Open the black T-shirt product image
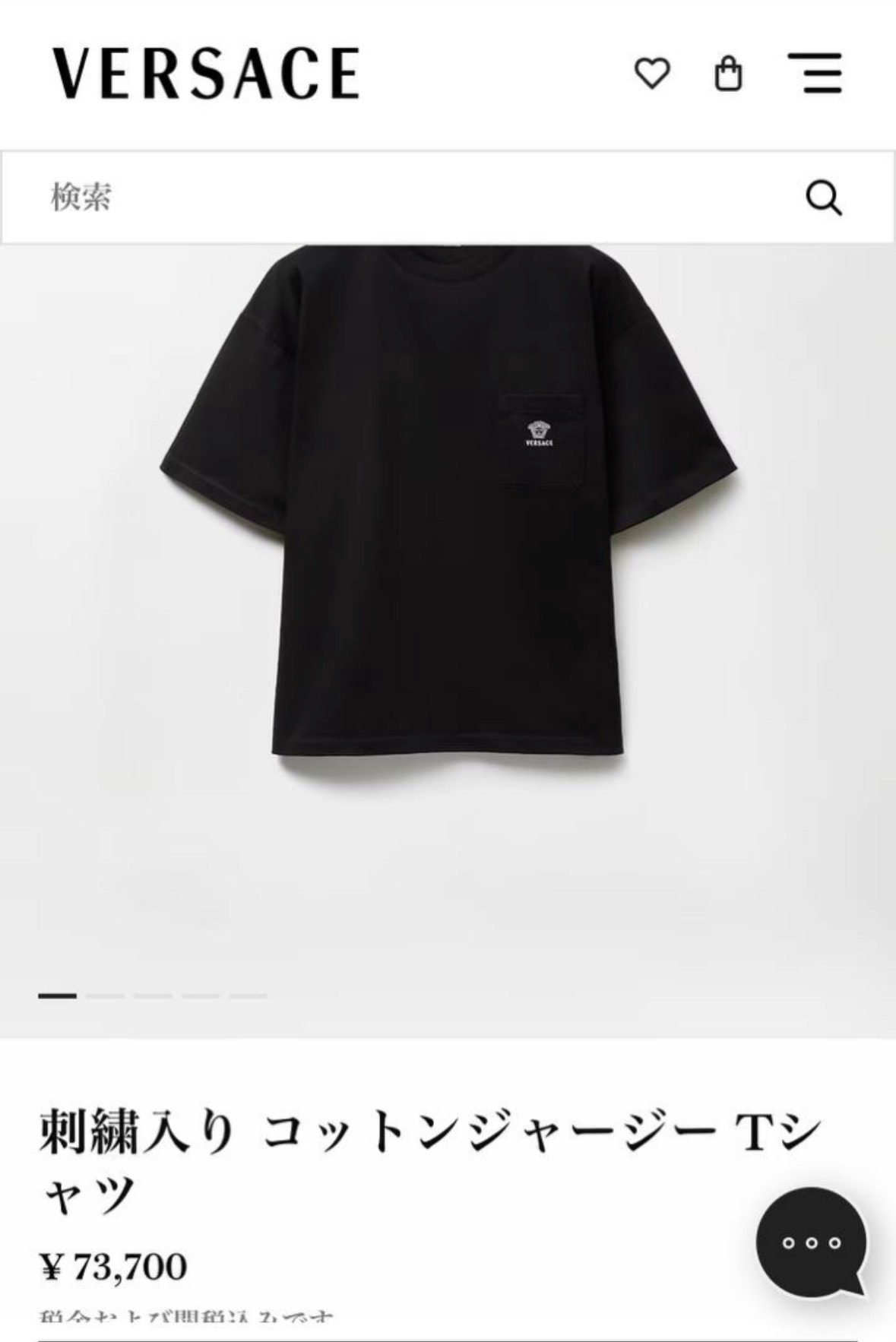Image resolution: width=896 pixels, height=1342 pixels. coord(448,505)
